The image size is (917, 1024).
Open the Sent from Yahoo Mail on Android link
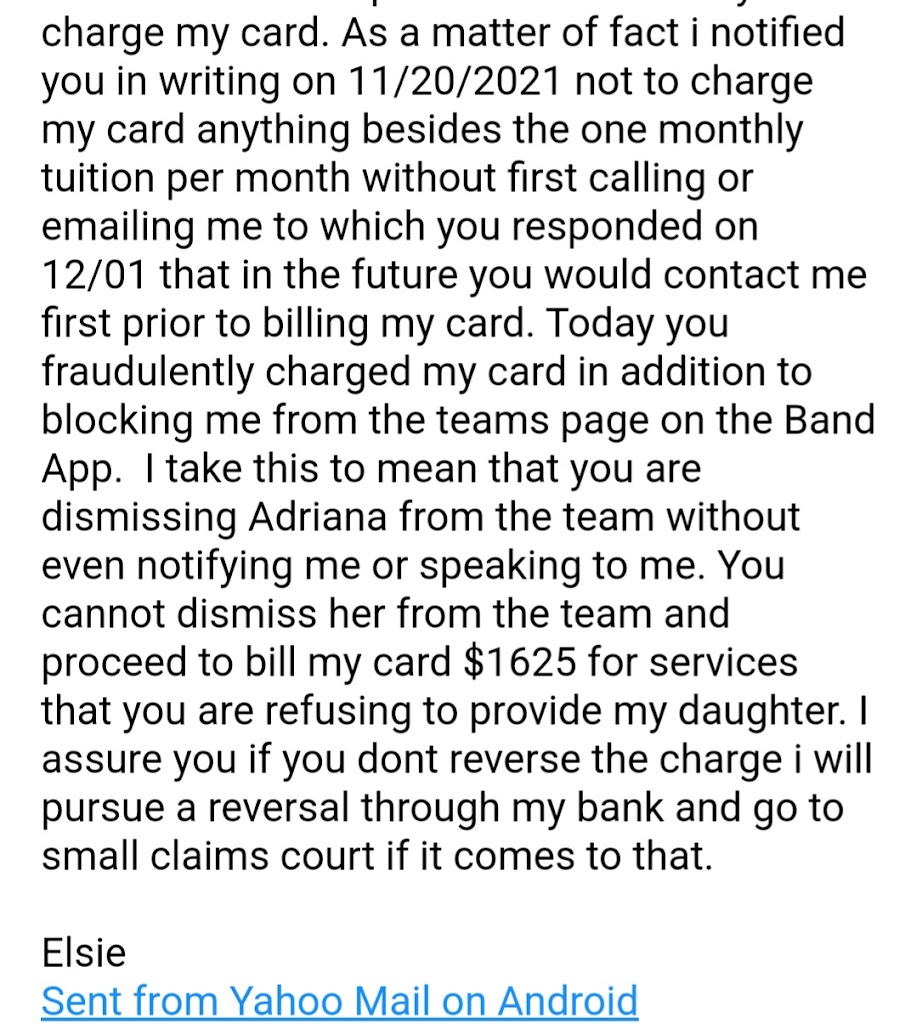pyautogui.click(x=339, y=999)
